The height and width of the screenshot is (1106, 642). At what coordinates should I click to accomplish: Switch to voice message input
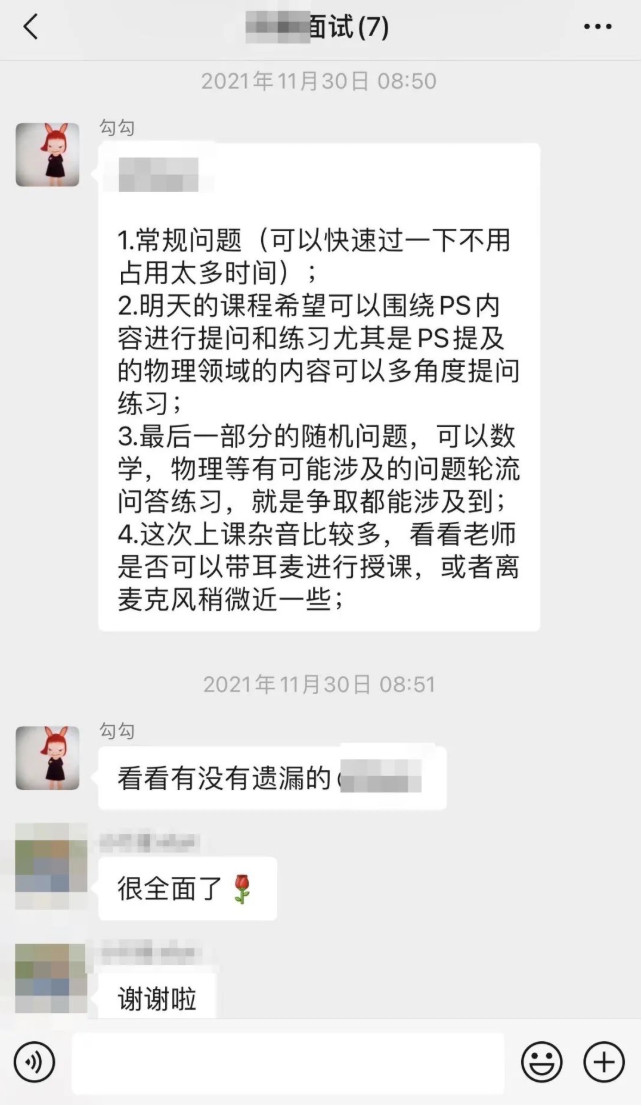35,1062
